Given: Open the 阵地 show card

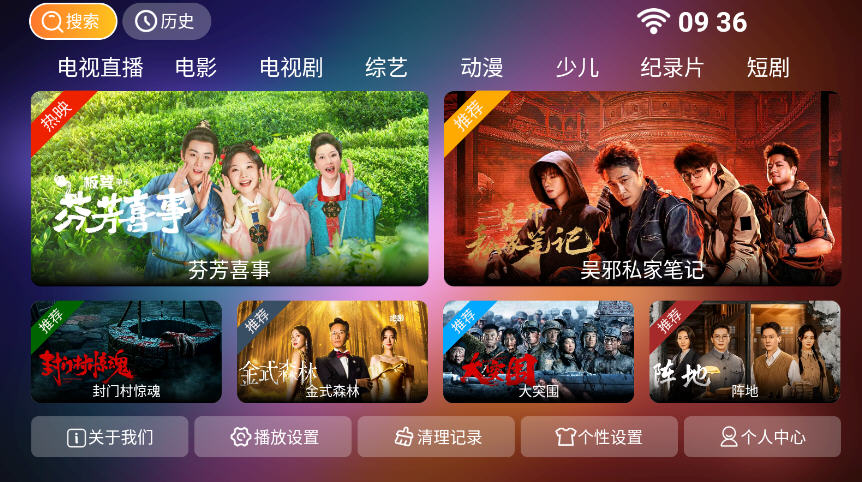Looking at the screenshot, I should tap(744, 352).
